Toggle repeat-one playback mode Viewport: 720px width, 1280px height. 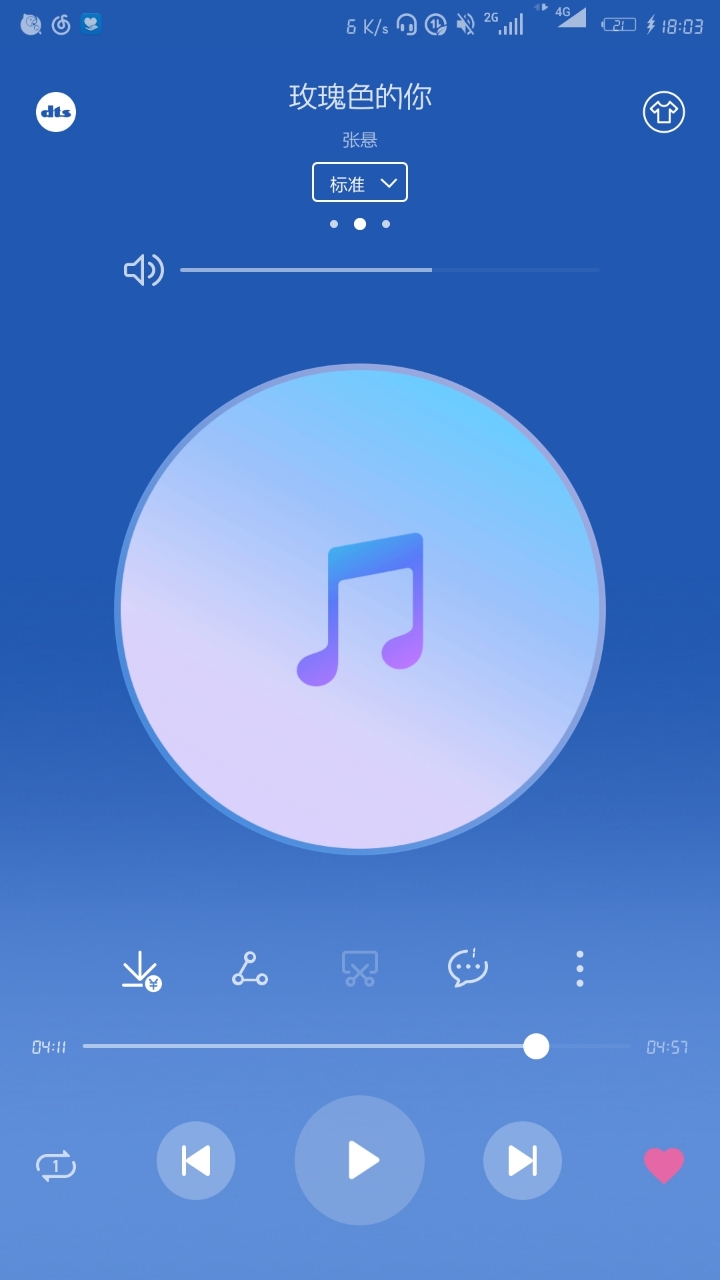pyautogui.click(x=57, y=1166)
